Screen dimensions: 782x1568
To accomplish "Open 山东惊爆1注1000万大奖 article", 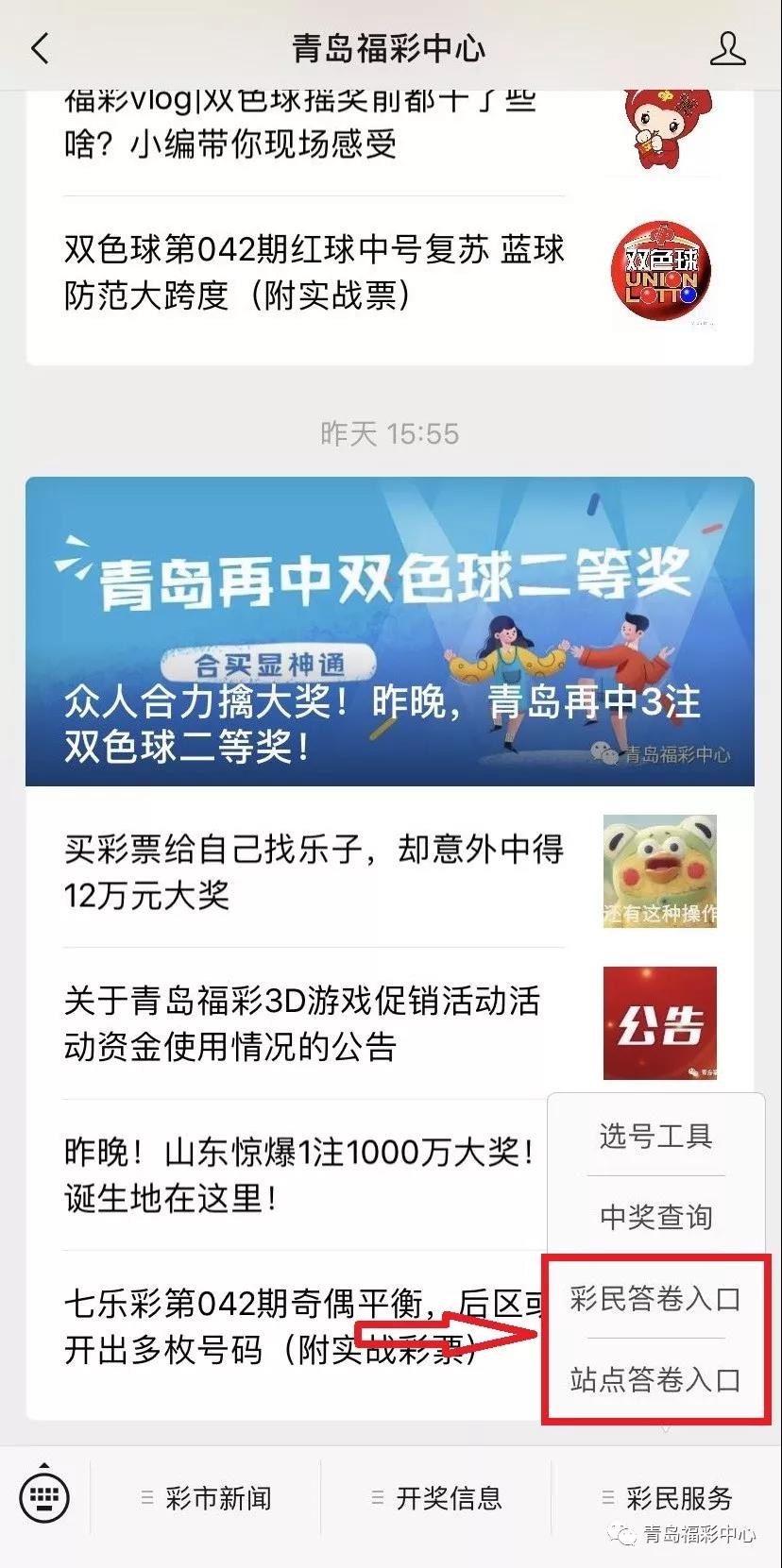I will [x=299, y=1174].
